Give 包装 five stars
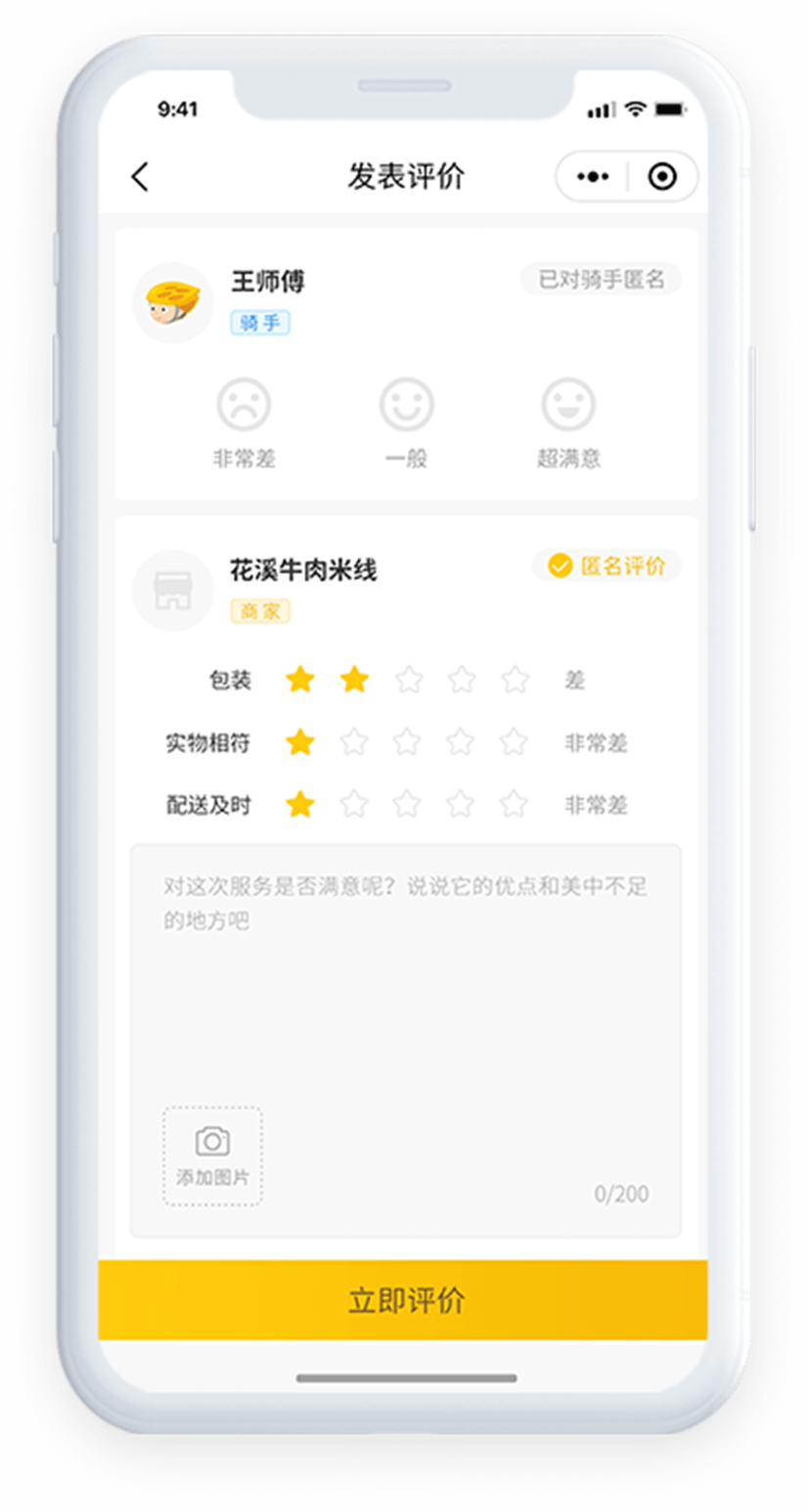 pos(515,680)
